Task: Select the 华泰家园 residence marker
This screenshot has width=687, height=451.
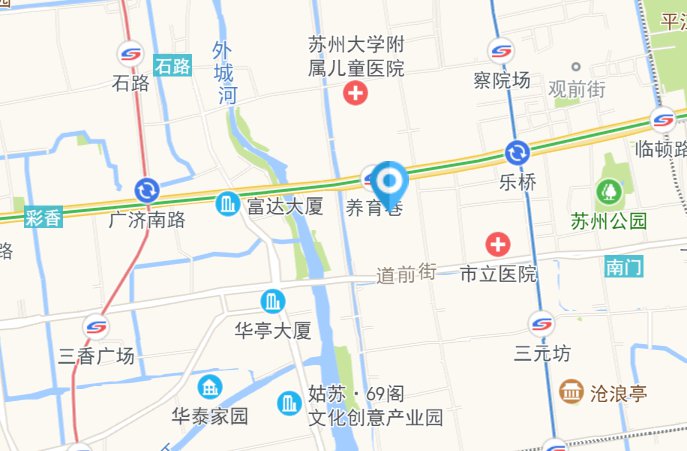Action: tap(210, 386)
